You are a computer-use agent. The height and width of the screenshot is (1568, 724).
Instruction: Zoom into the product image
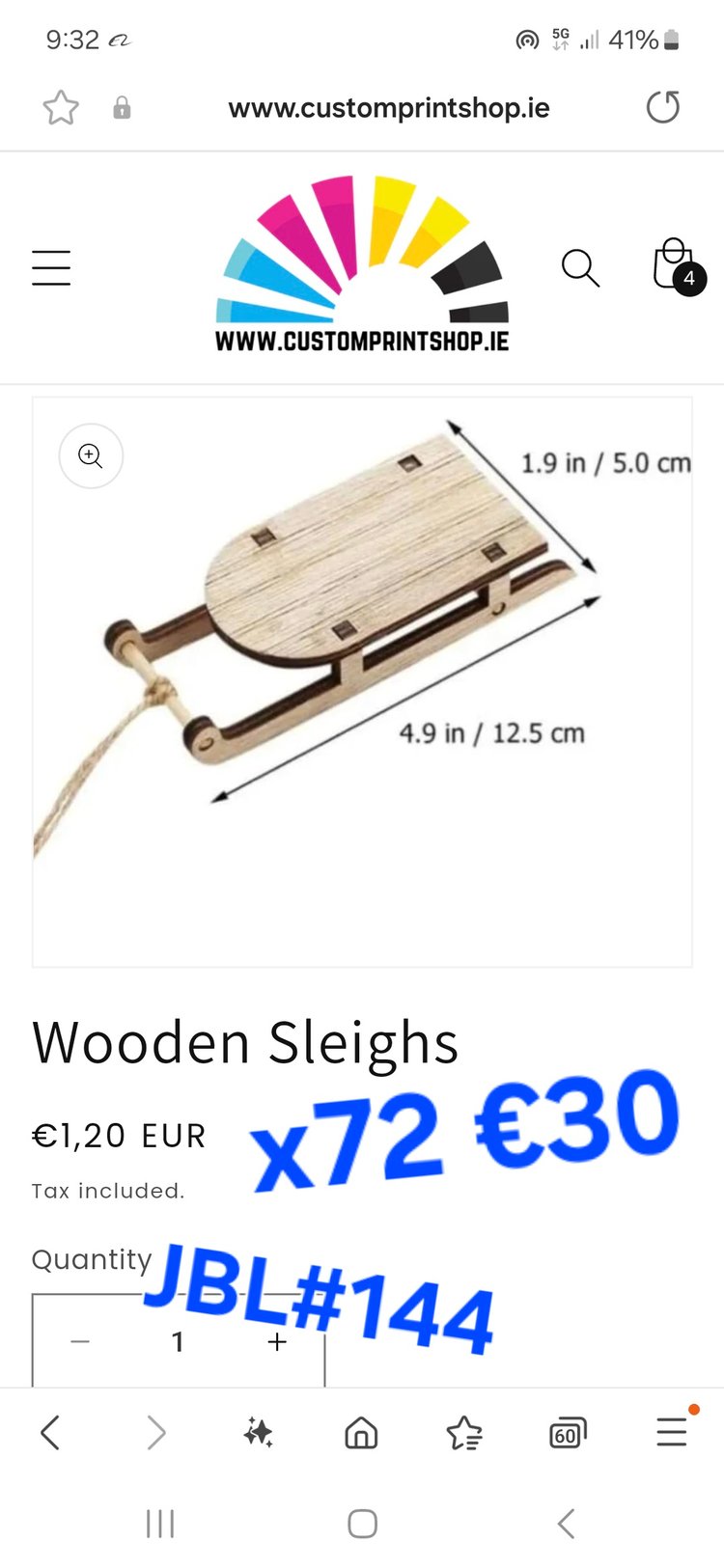point(91,455)
